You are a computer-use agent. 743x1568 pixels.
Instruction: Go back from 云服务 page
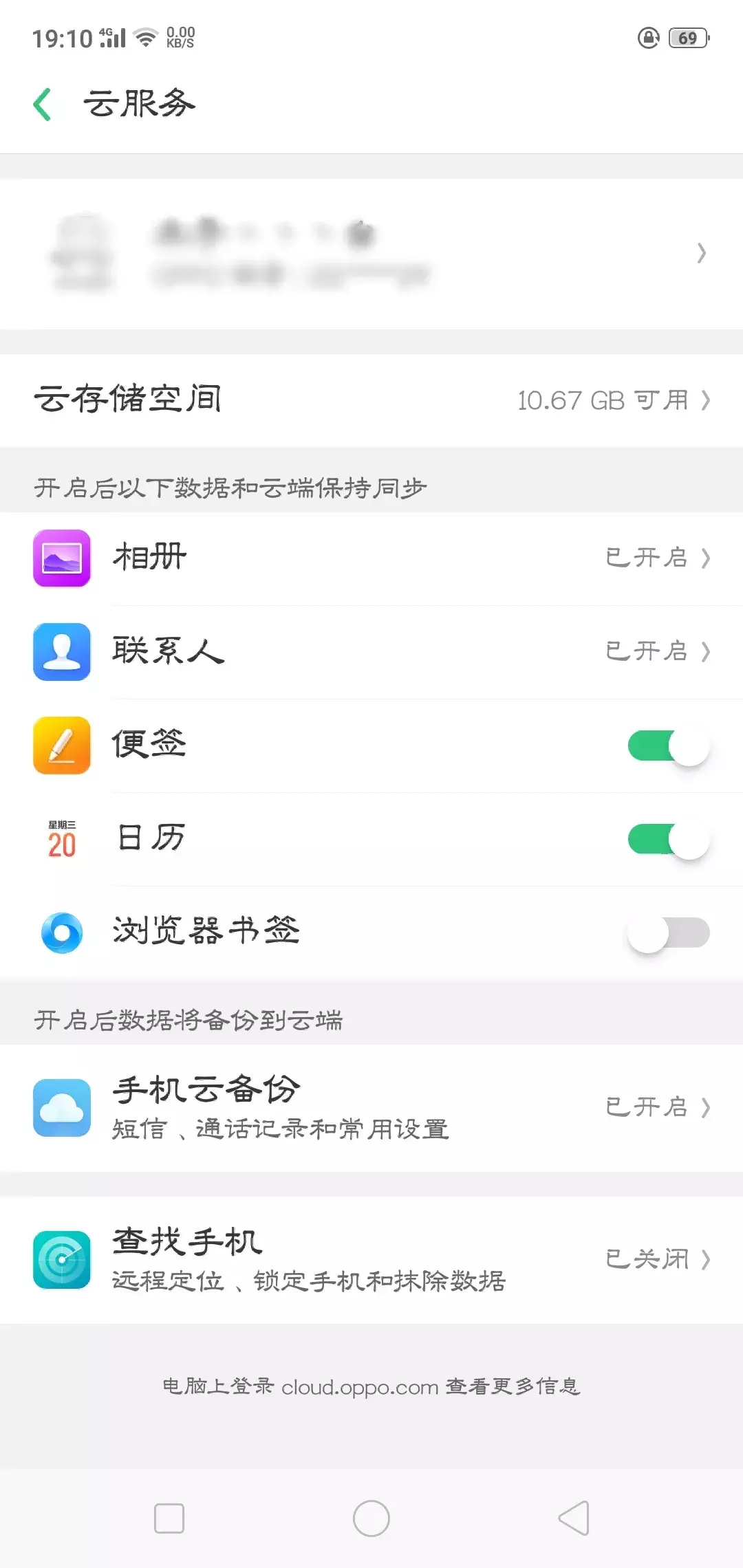pyautogui.click(x=43, y=105)
